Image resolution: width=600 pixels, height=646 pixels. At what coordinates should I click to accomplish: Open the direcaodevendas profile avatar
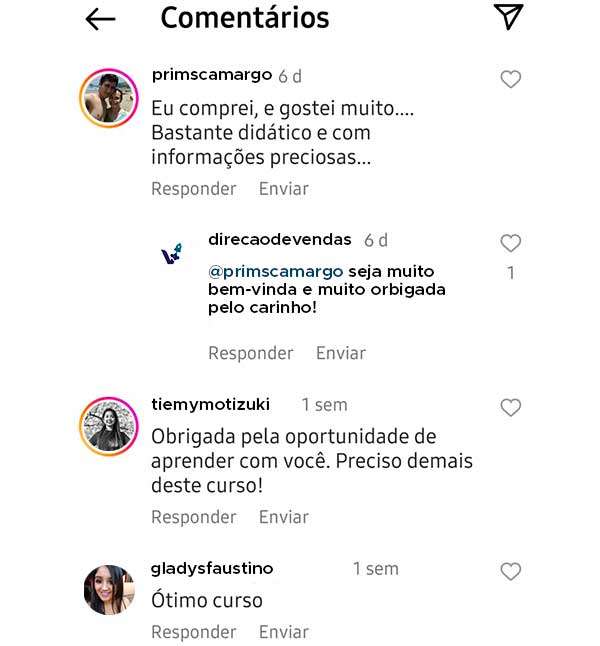click(x=172, y=254)
